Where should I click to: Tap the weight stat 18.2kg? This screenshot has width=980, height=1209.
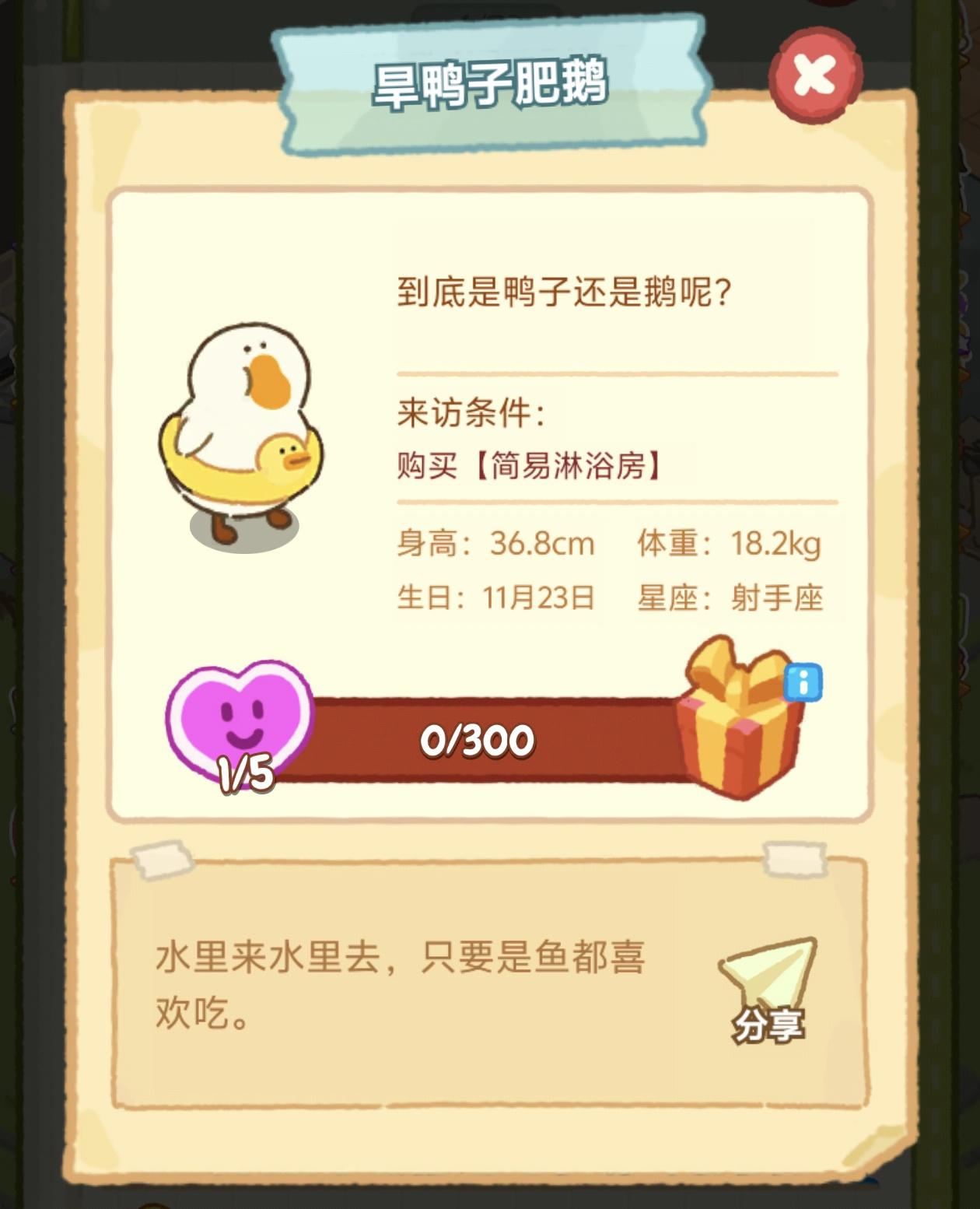(775, 545)
